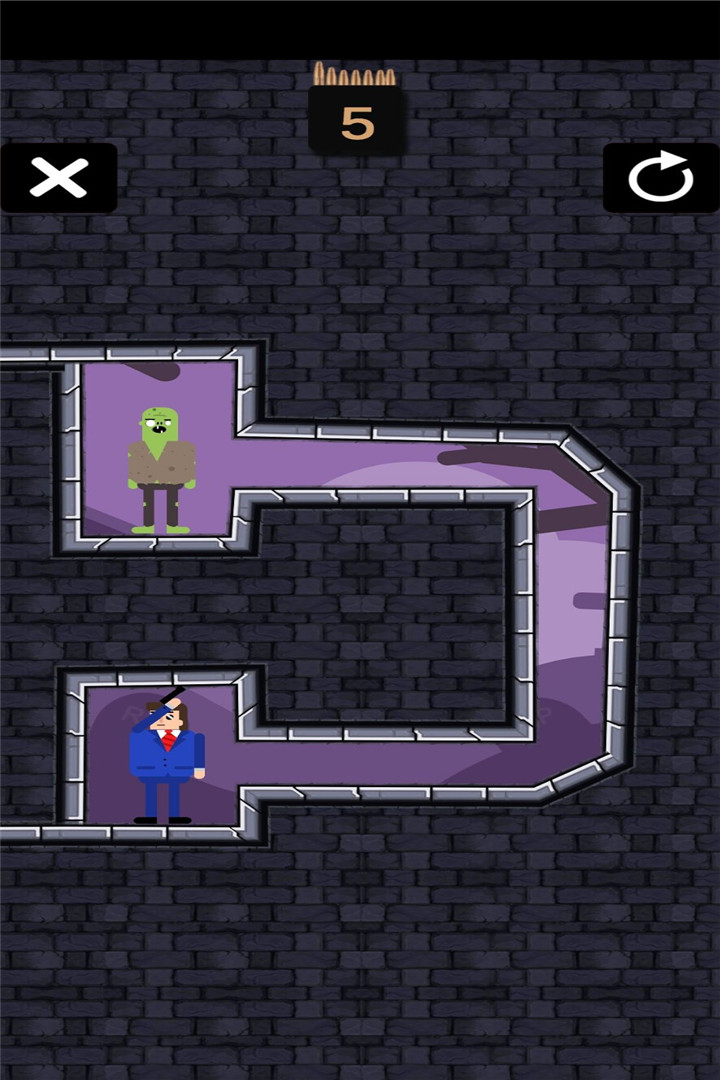Screen dimensions: 720x1080
Task: Restart the level with the reload icon
Action: pyautogui.click(x=660, y=179)
